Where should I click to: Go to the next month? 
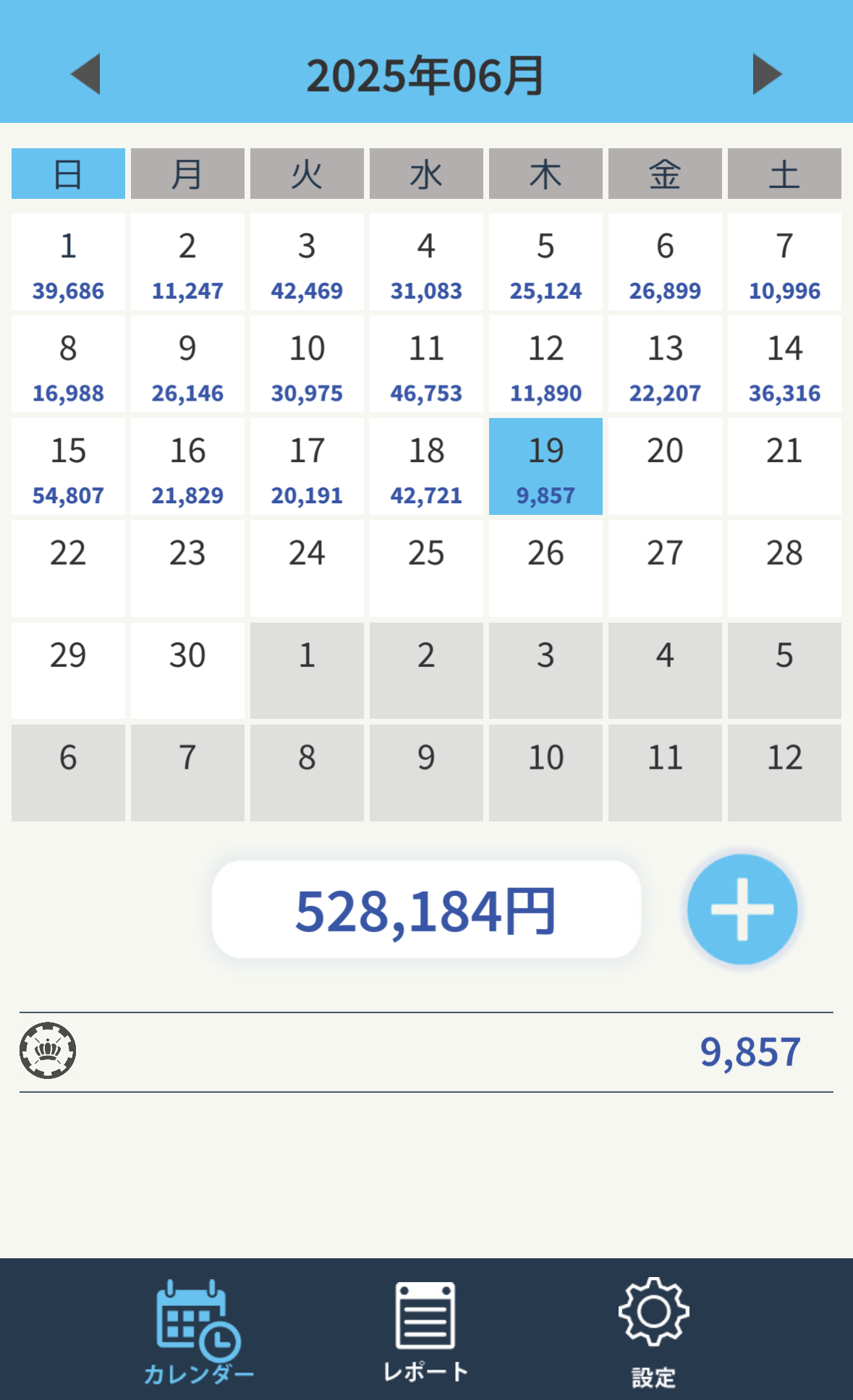[x=767, y=74]
